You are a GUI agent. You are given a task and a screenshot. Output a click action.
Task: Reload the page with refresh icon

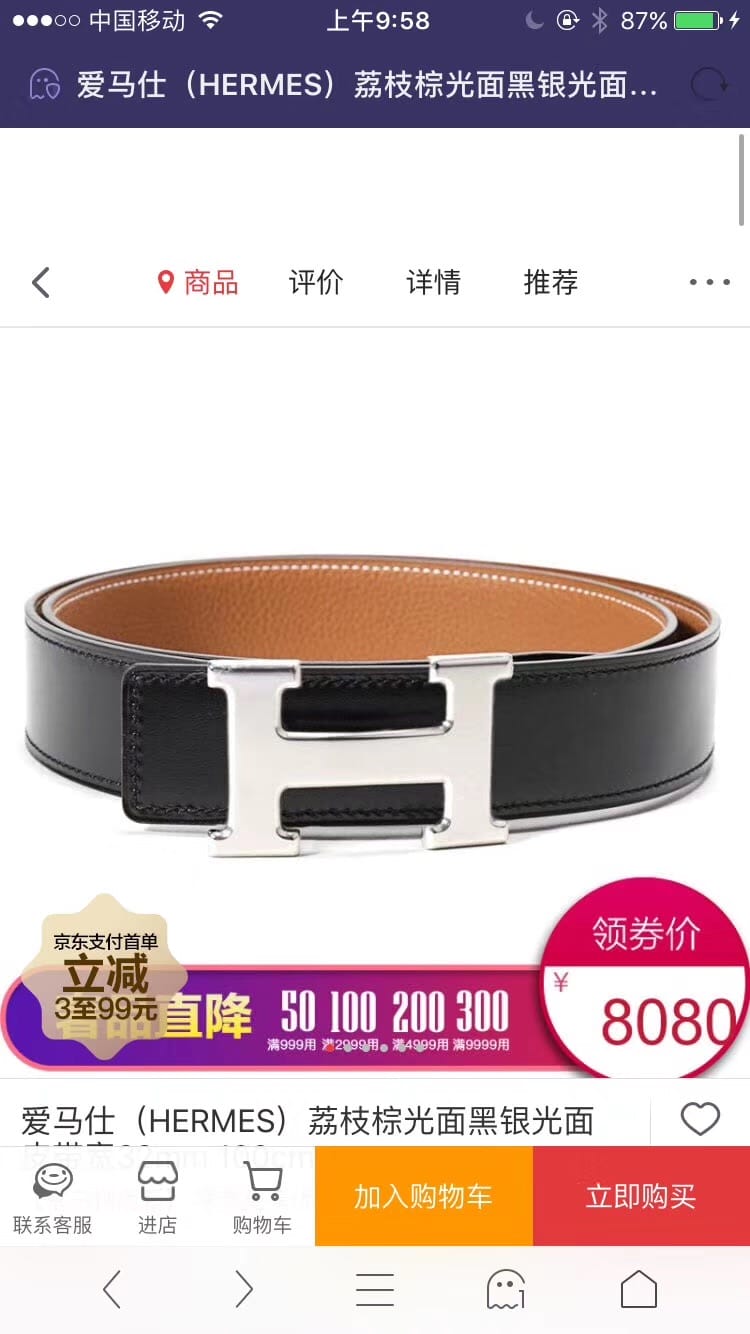pyautogui.click(x=710, y=85)
